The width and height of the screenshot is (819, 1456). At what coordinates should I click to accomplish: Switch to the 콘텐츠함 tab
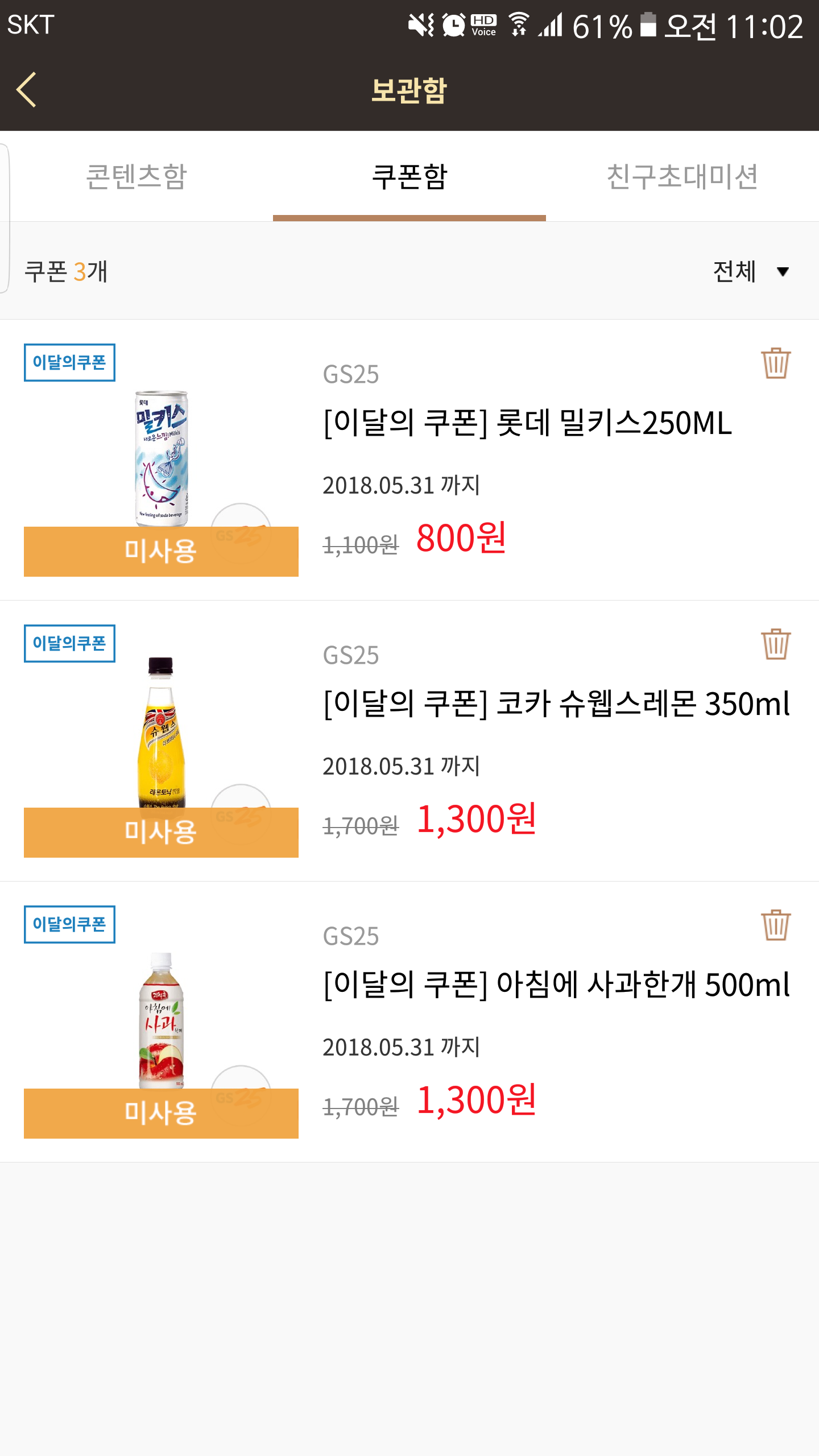coord(136,177)
